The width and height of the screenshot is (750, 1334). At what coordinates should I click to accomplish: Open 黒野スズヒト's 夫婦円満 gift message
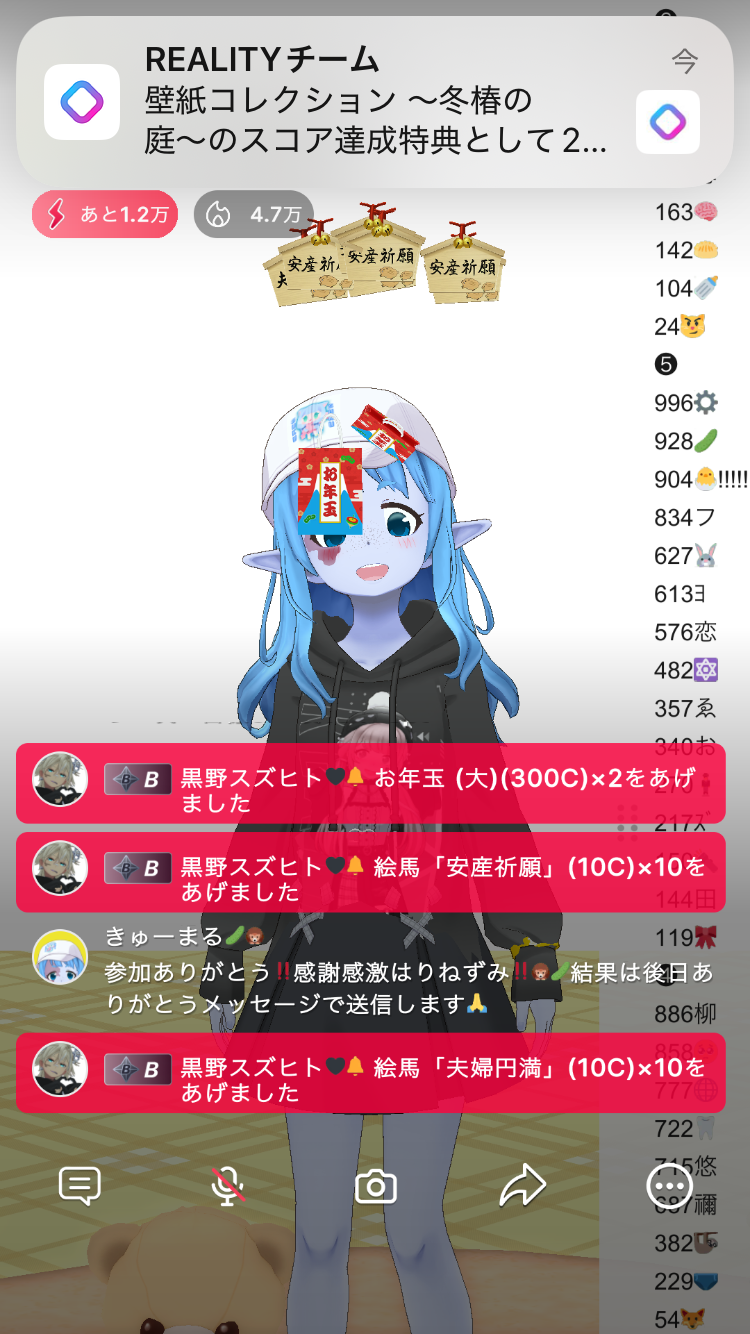[371, 1072]
